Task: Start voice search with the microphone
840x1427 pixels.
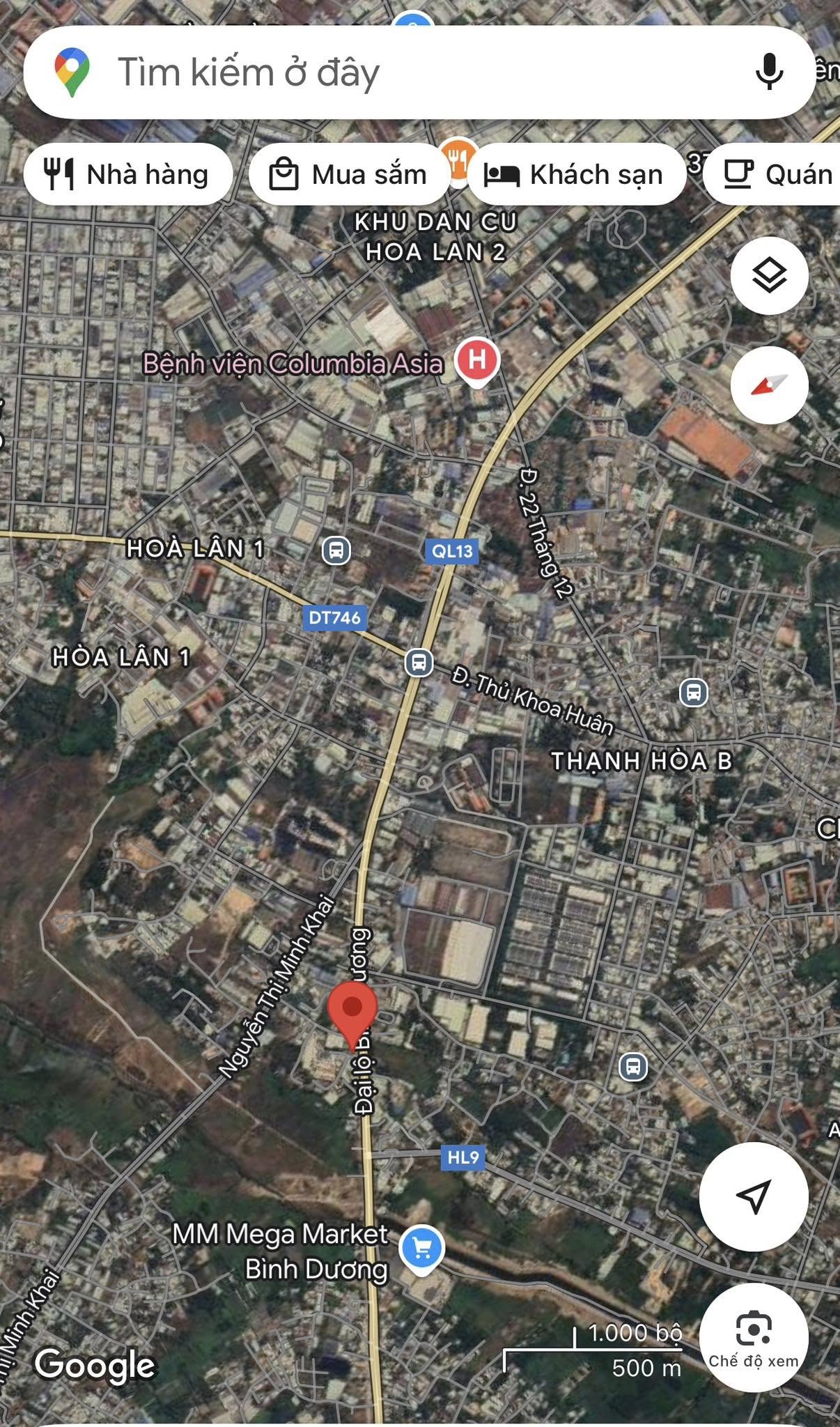Action: click(769, 72)
